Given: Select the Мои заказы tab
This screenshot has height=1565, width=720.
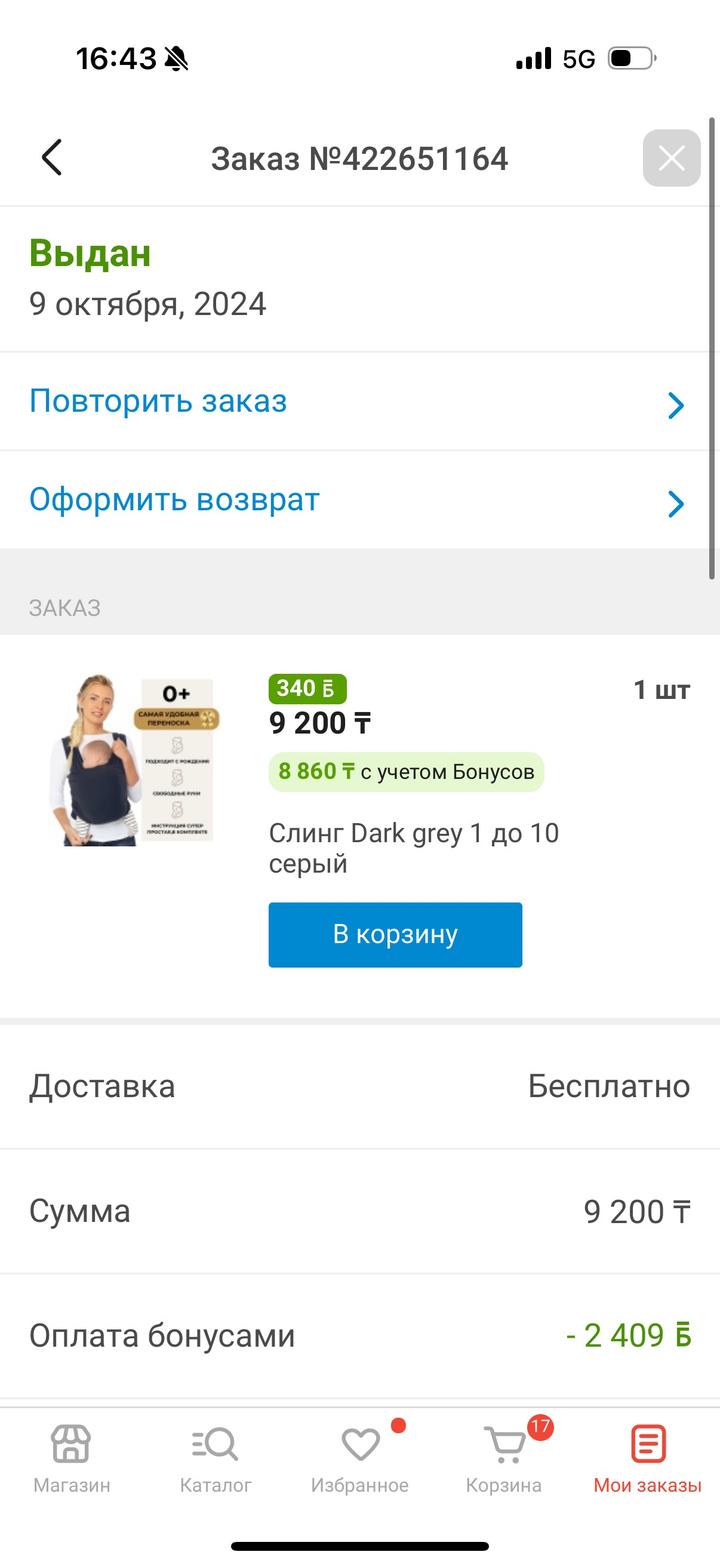Looking at the screenshot, I should (647, 1459).
